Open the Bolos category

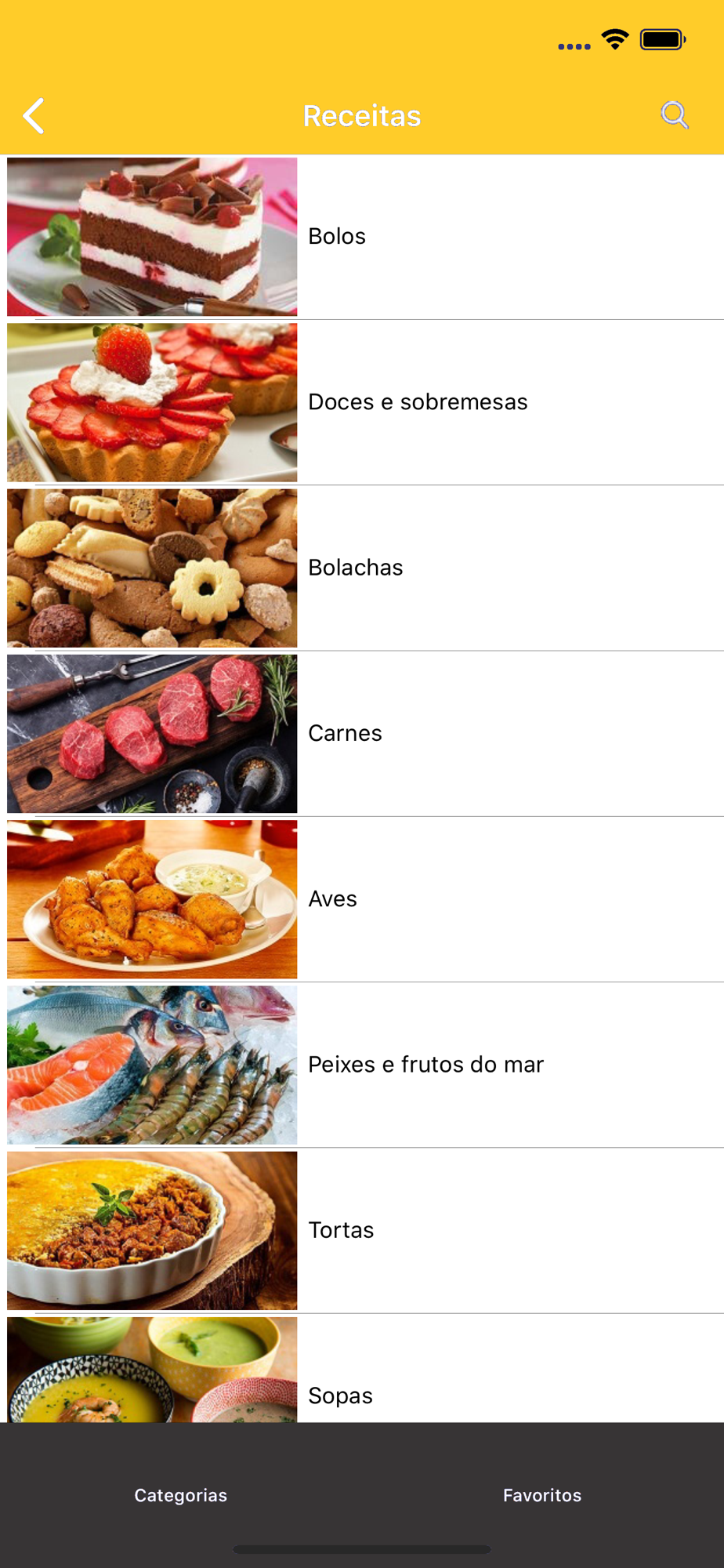pyautogui.click(x=362, y=237)
